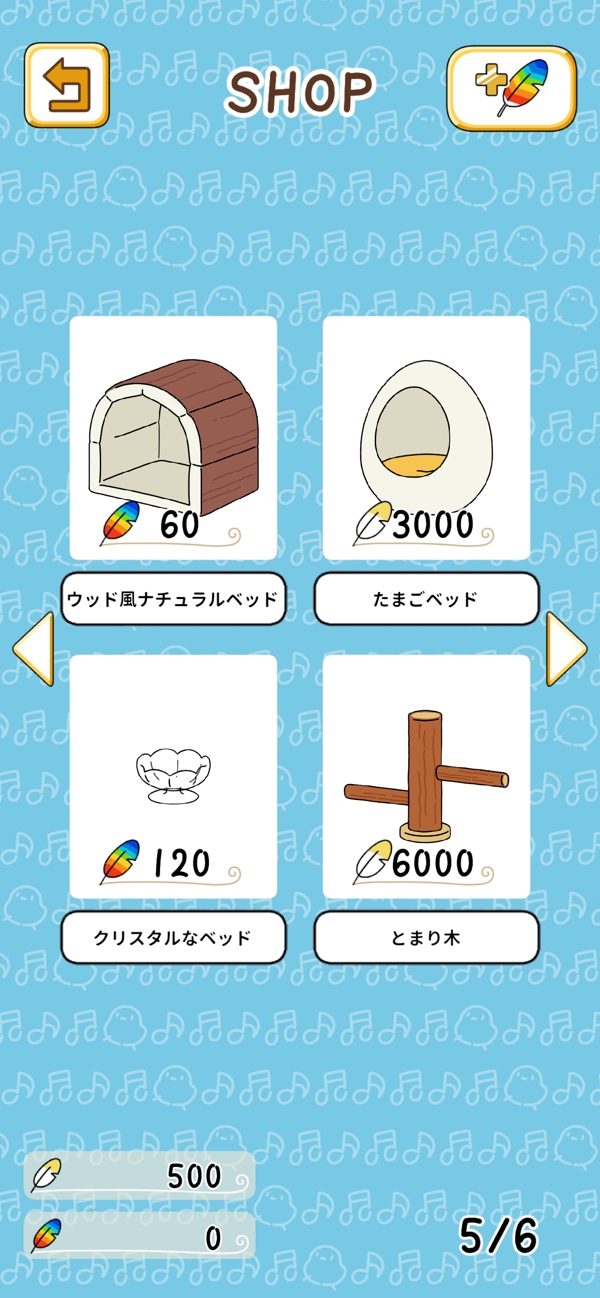Select the ウッド風ナチュラルベッド item card

click(x=173, y=438)
